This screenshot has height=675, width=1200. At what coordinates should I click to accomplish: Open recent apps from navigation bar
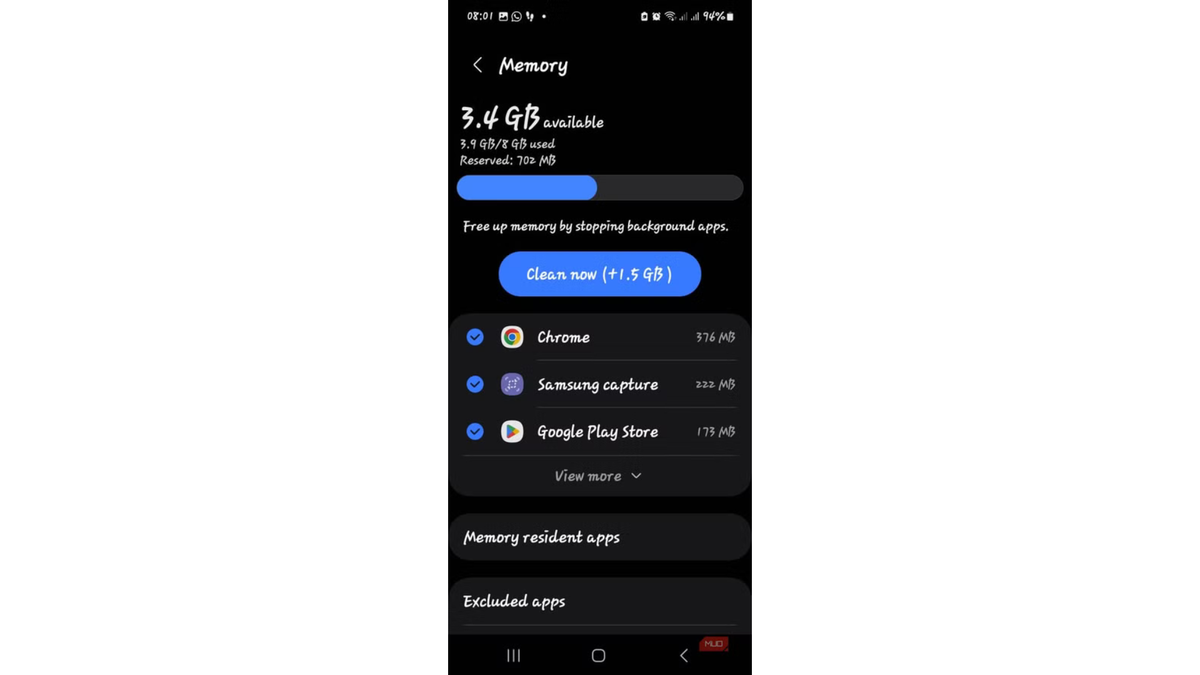tap(513, 655)
